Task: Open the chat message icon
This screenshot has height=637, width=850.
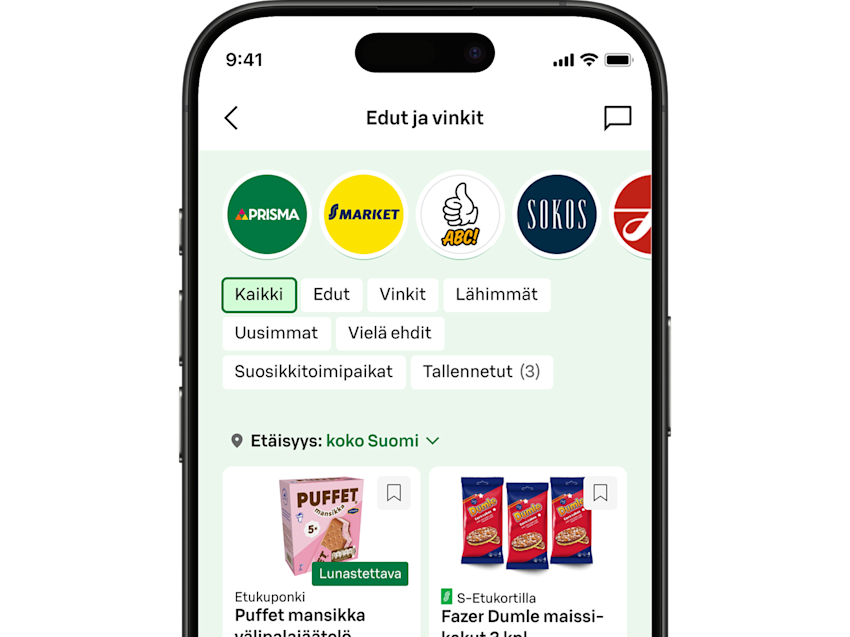Action: tap(618, 118)
